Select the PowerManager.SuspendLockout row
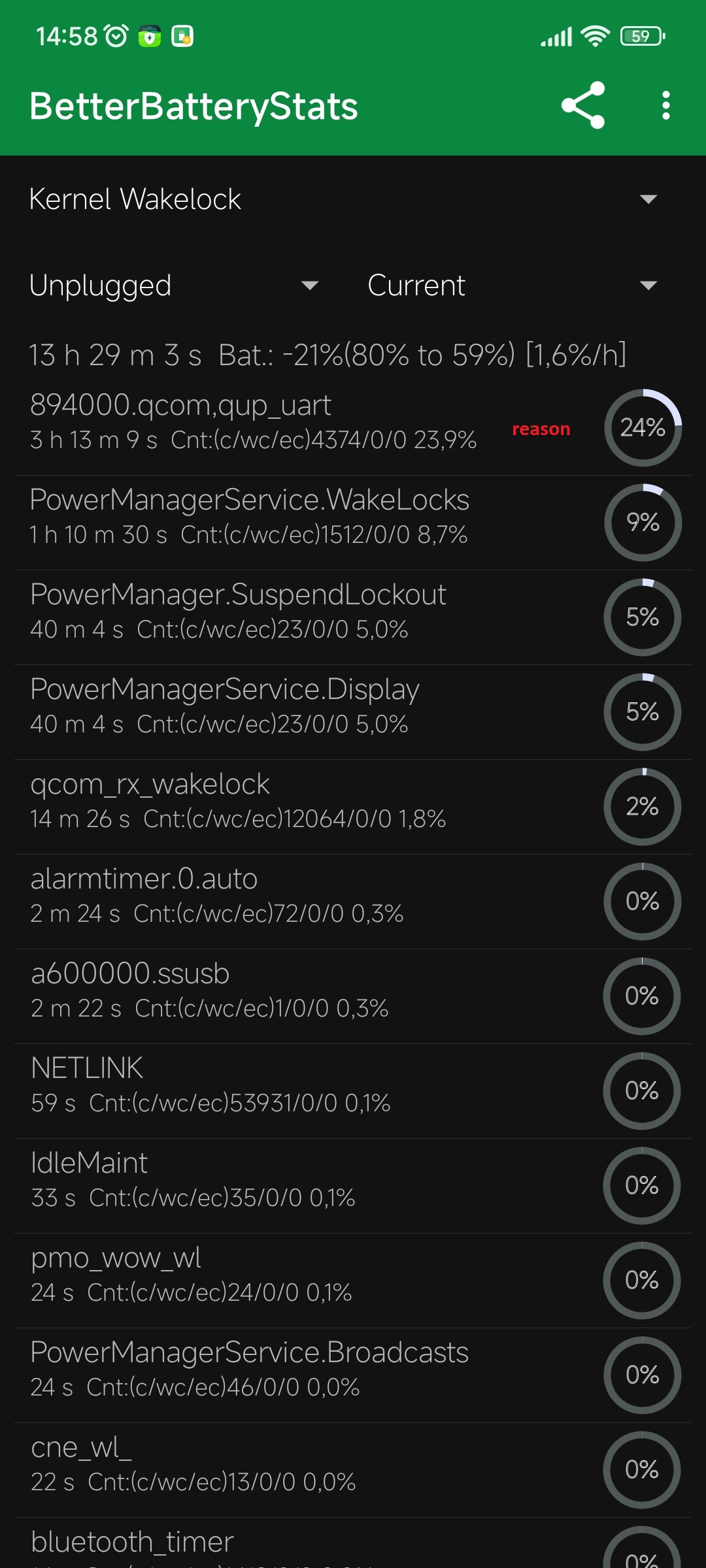706x1568 pixels. tap(353, 617)
